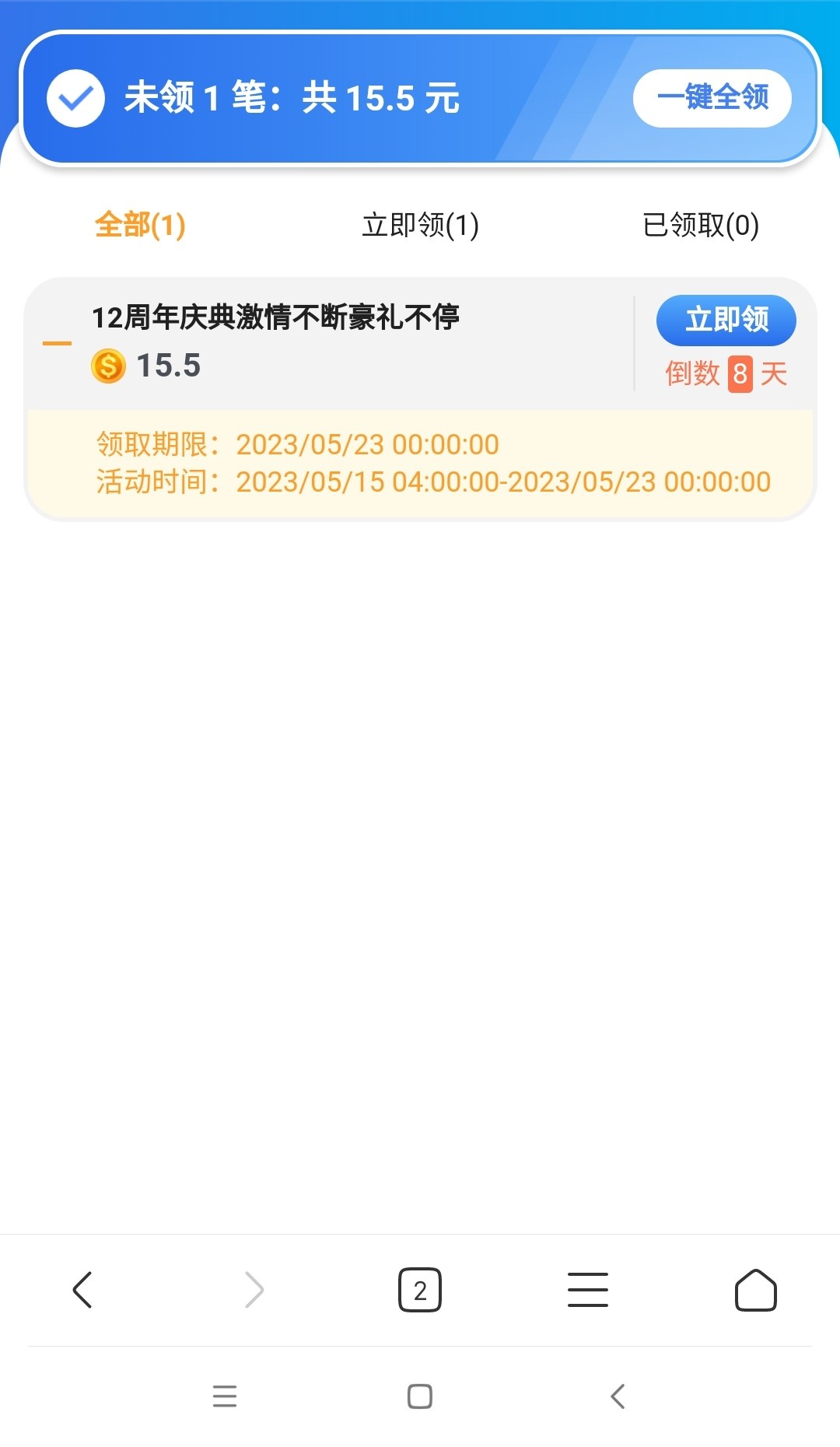840x1447 pixels.
Task: Switch to the 全部(1) tab
Action: (140, 225)
